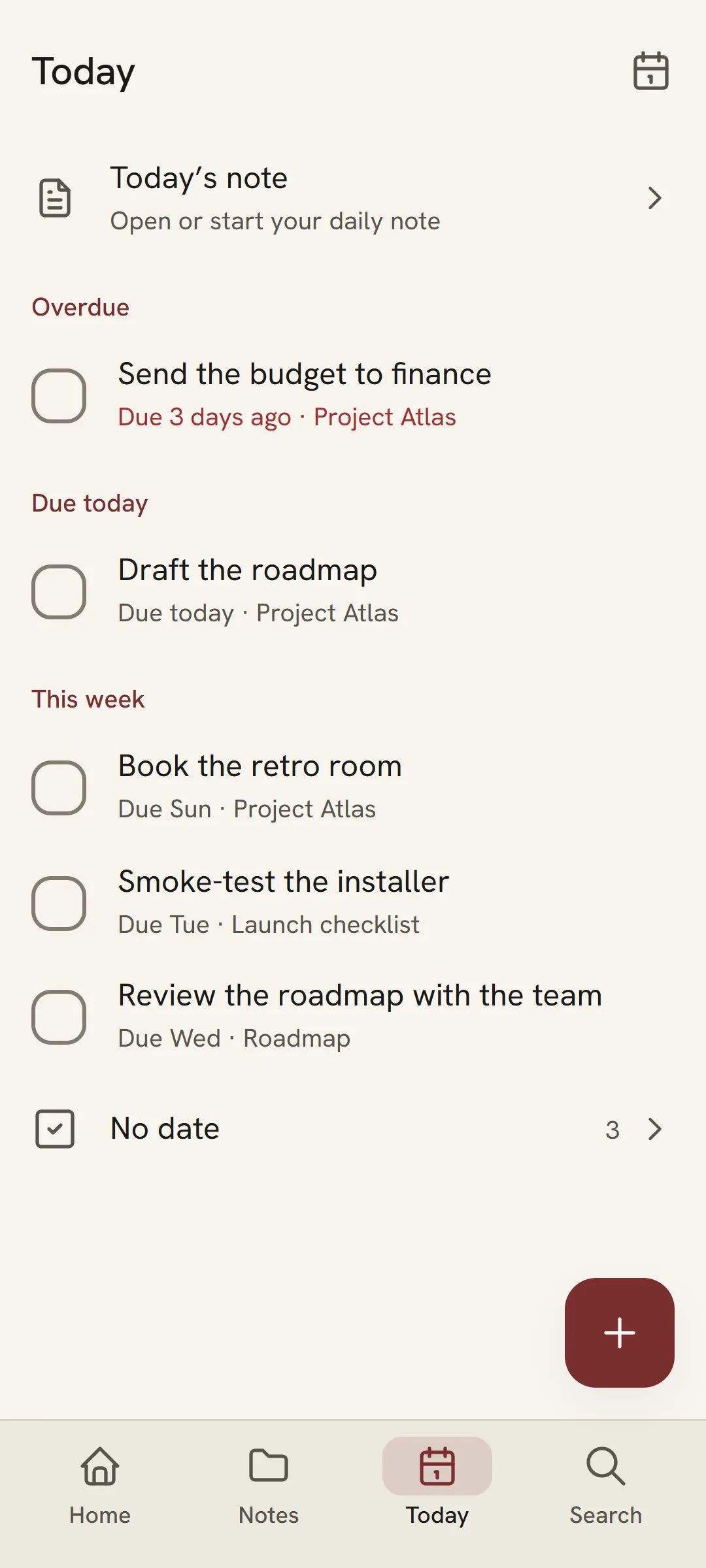706x1568 pixels.
Task: Open the calendar icon in the header
Action: point(650,71)
